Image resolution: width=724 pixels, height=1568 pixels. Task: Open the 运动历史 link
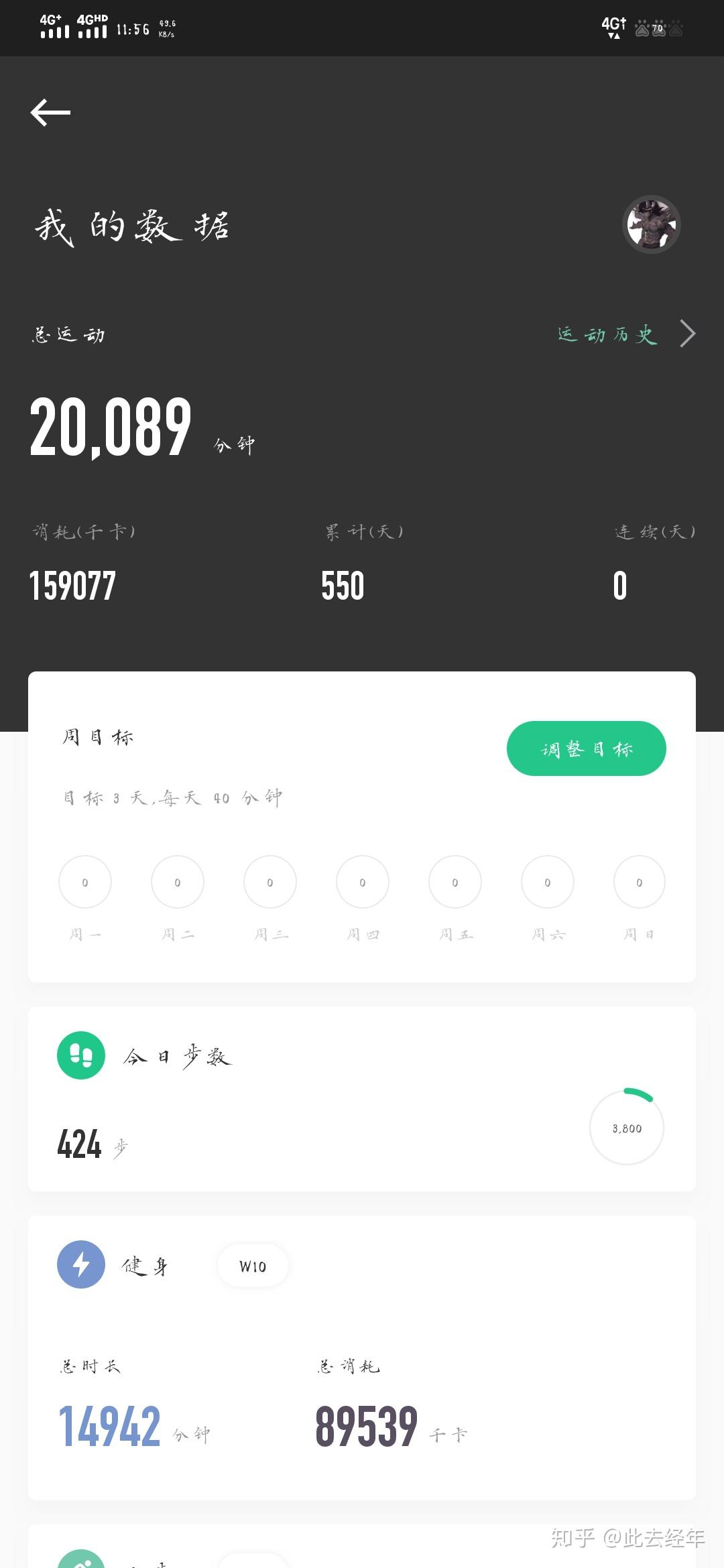click(x=607, y=334)
